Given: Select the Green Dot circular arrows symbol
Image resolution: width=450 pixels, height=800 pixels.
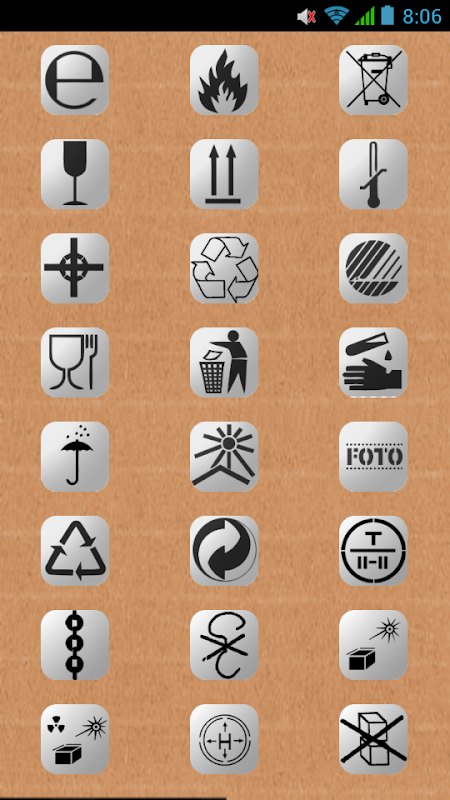Looking at the screenshot, I should point(224,551).
